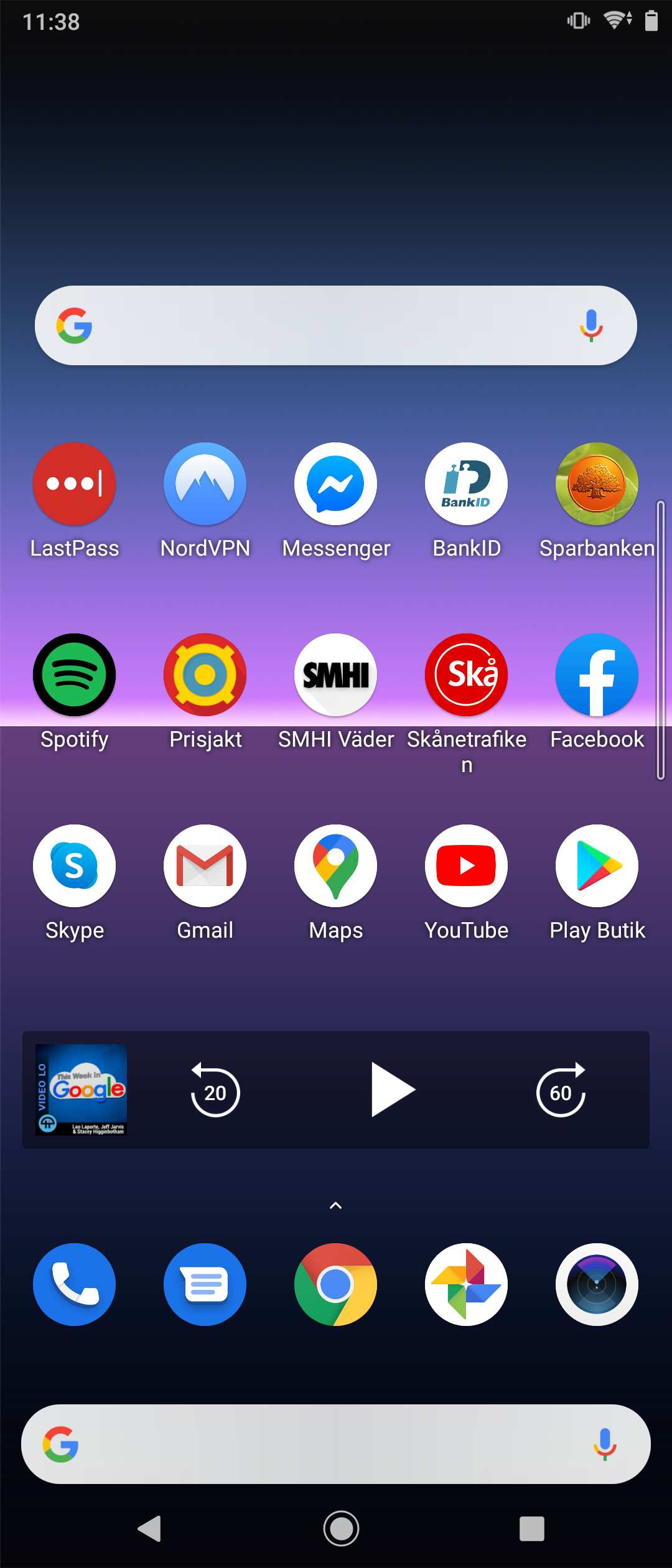Launch Facebook

pyautogui.click(x=597, y=674)
